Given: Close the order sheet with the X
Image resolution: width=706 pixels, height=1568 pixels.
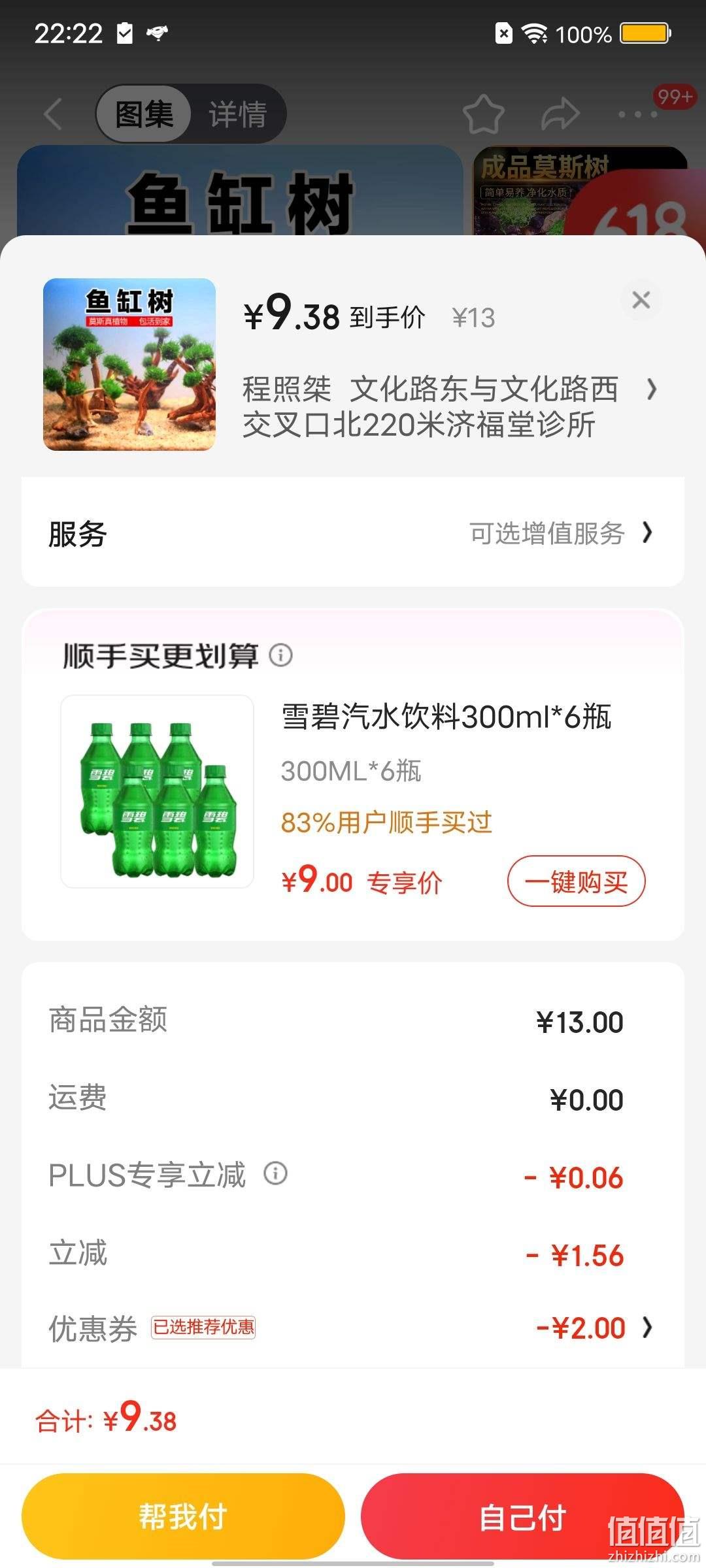Looking at the screenshot, I should pos(641,300).
